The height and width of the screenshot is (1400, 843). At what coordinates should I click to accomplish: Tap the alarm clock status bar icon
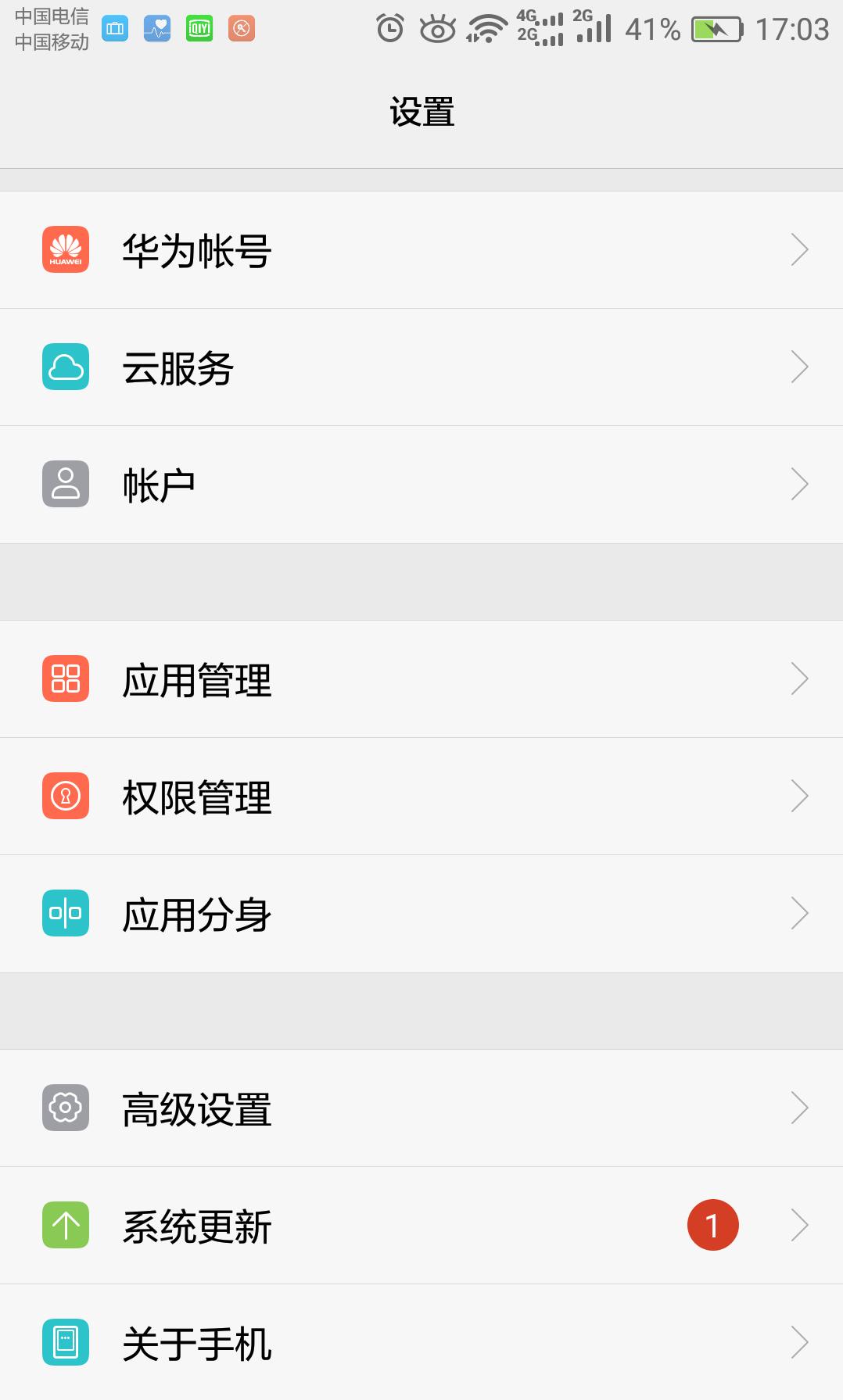coord(389,28)
